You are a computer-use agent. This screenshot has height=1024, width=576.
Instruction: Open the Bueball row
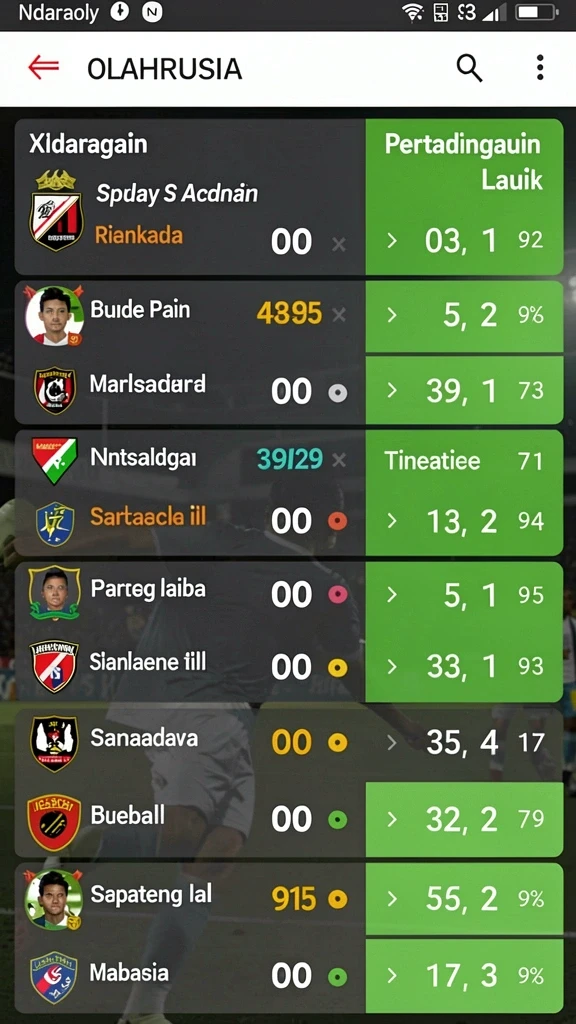(189, 819)
